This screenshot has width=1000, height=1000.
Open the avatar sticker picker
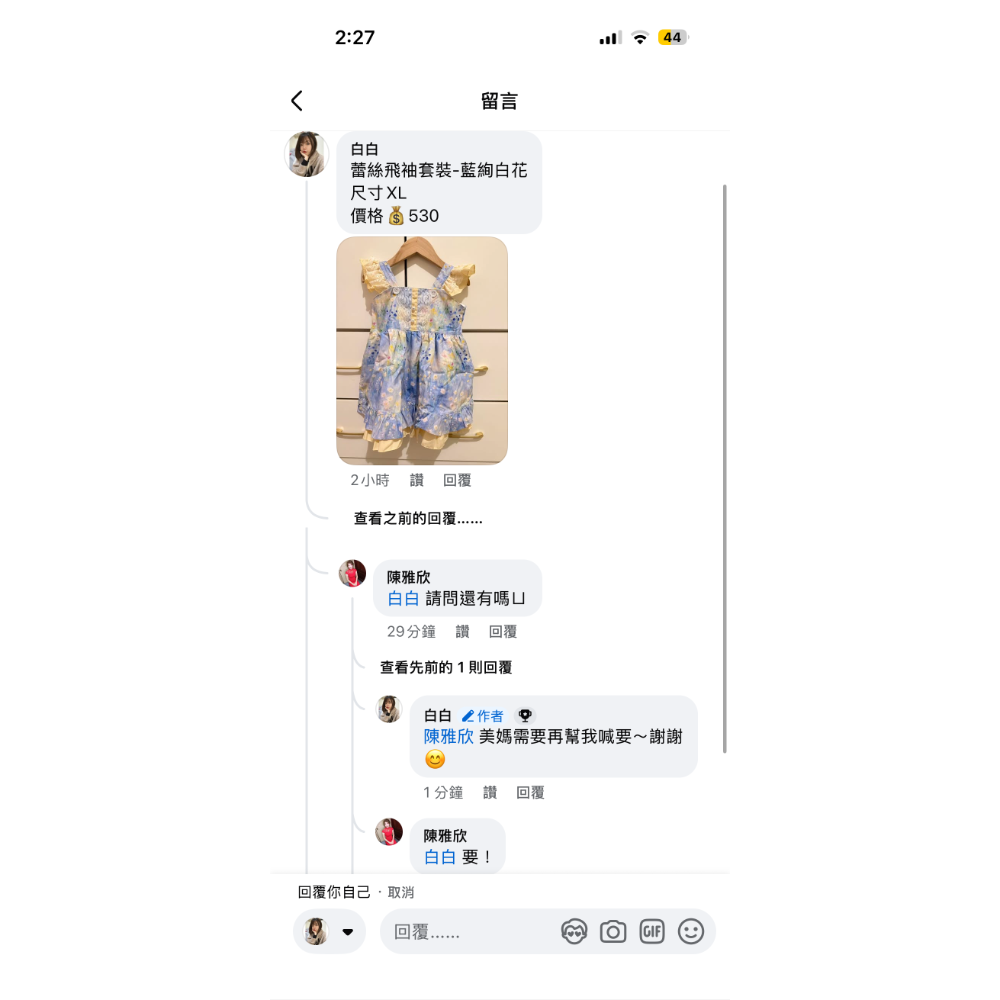[574, 932]
